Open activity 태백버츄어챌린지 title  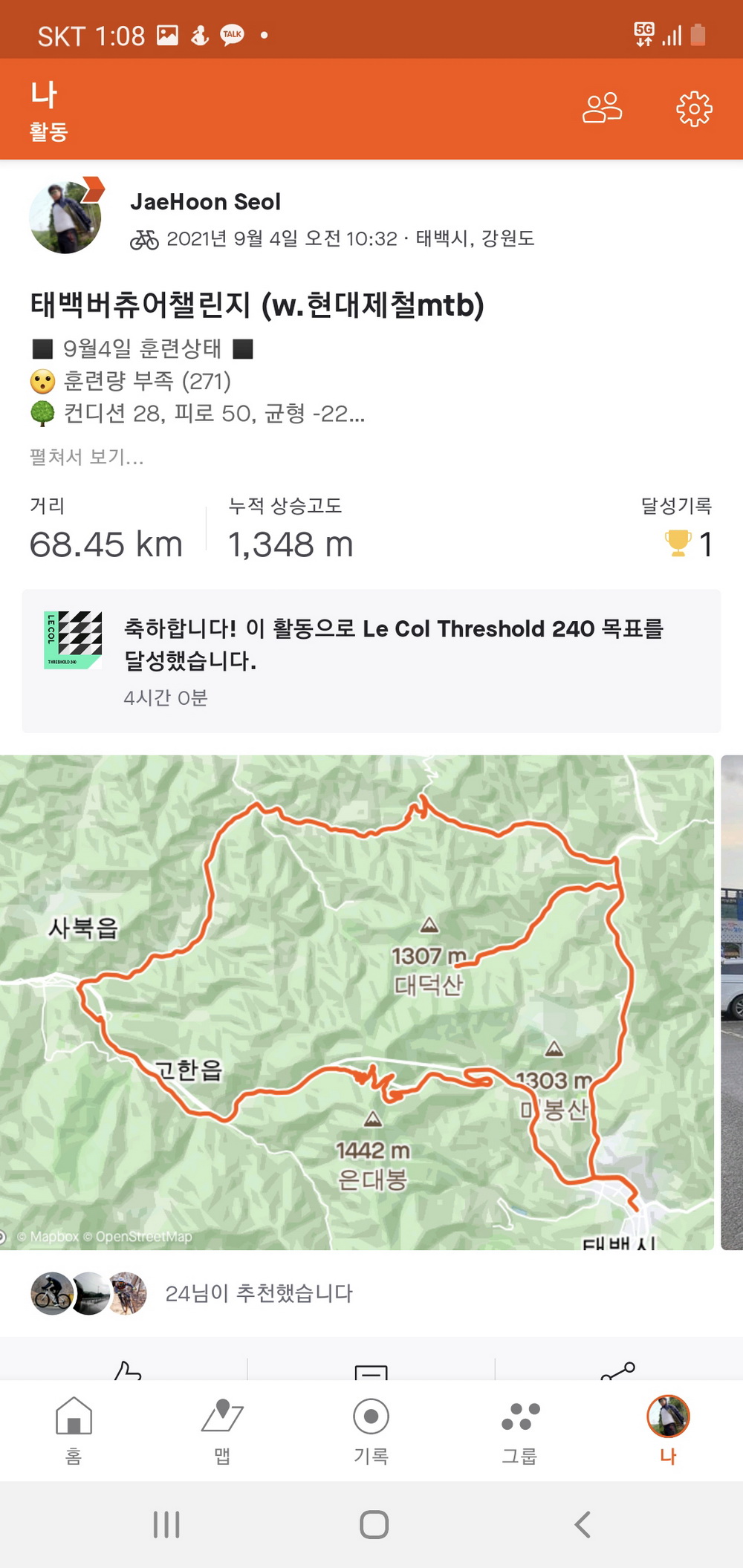coord(257,305)
